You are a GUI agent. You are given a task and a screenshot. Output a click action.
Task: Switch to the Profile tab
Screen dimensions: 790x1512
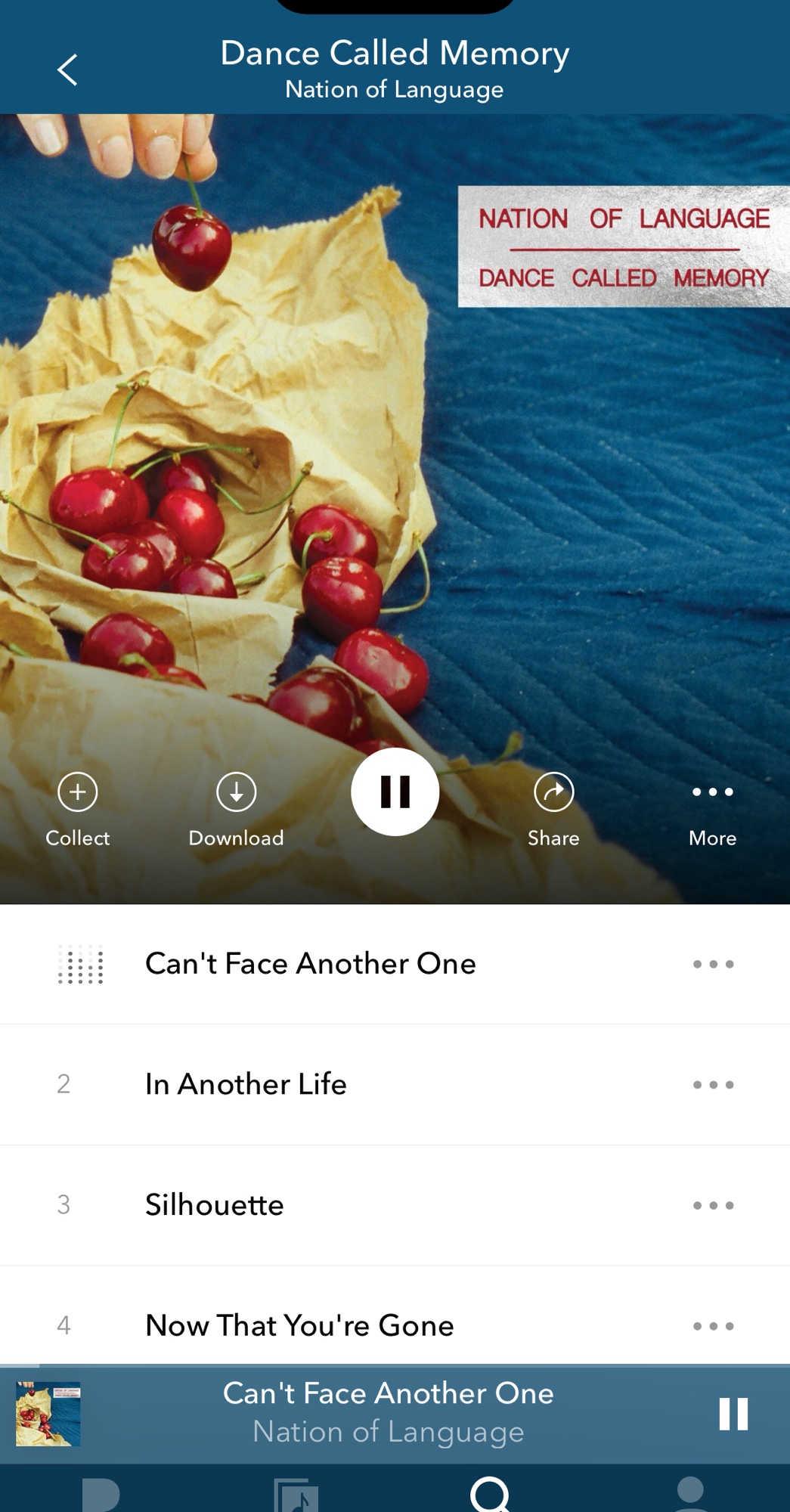689,1495
